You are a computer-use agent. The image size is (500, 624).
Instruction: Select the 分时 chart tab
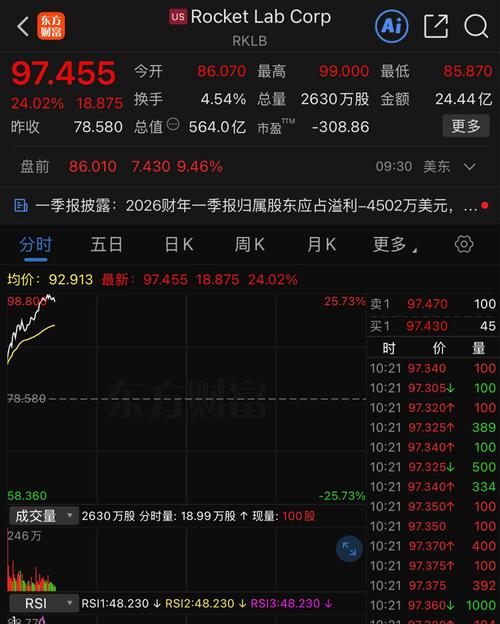36,244
